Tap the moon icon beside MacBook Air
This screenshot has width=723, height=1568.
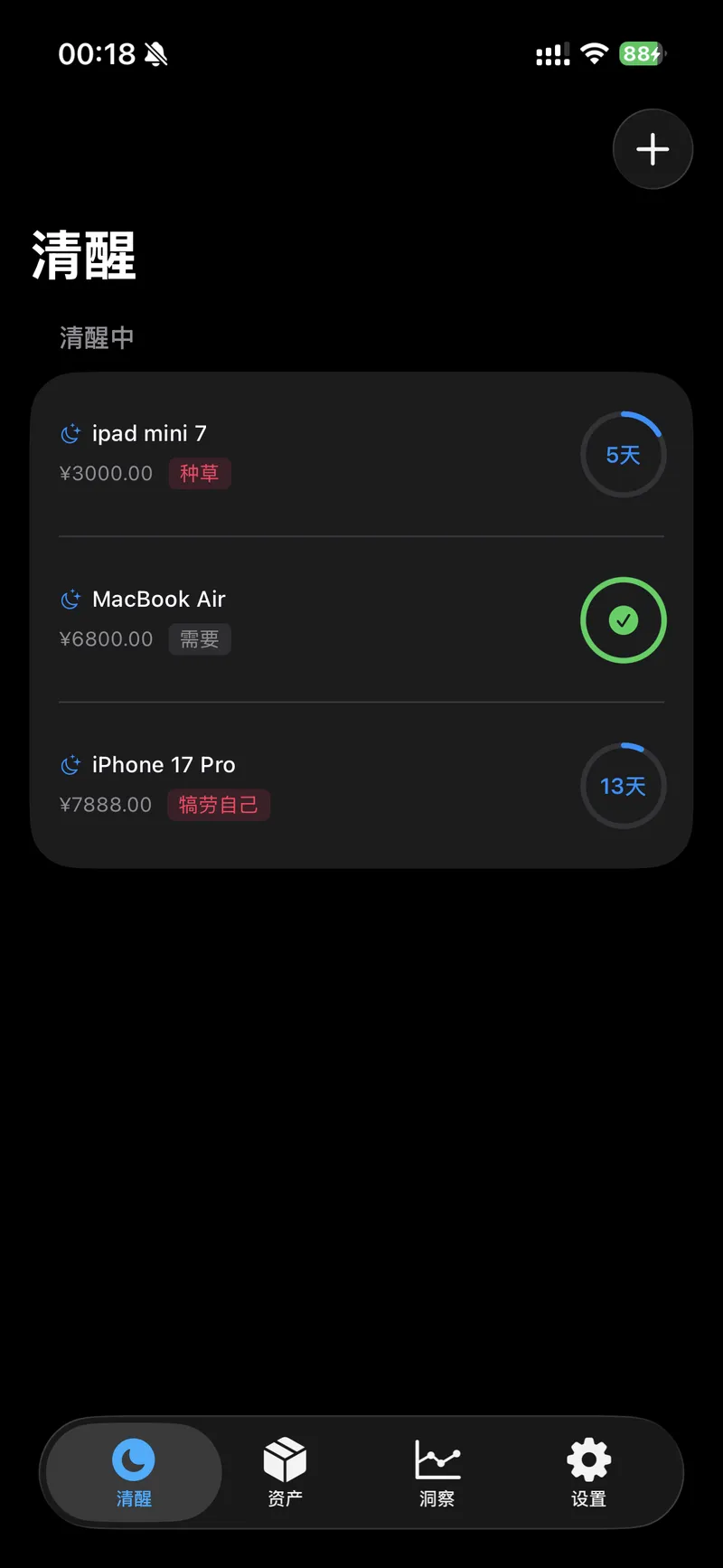[x=70, y=599]
